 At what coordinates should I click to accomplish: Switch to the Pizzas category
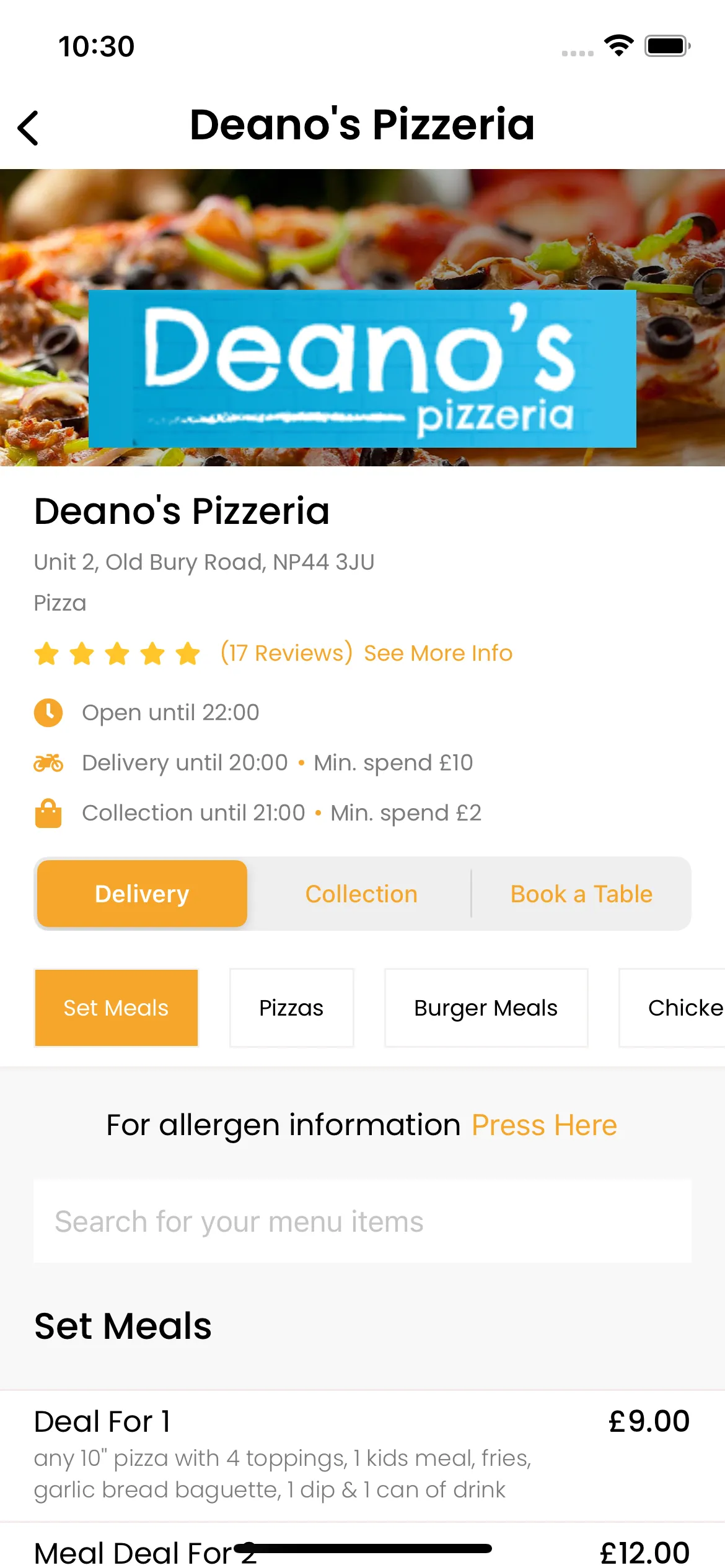pos(291,1008)
